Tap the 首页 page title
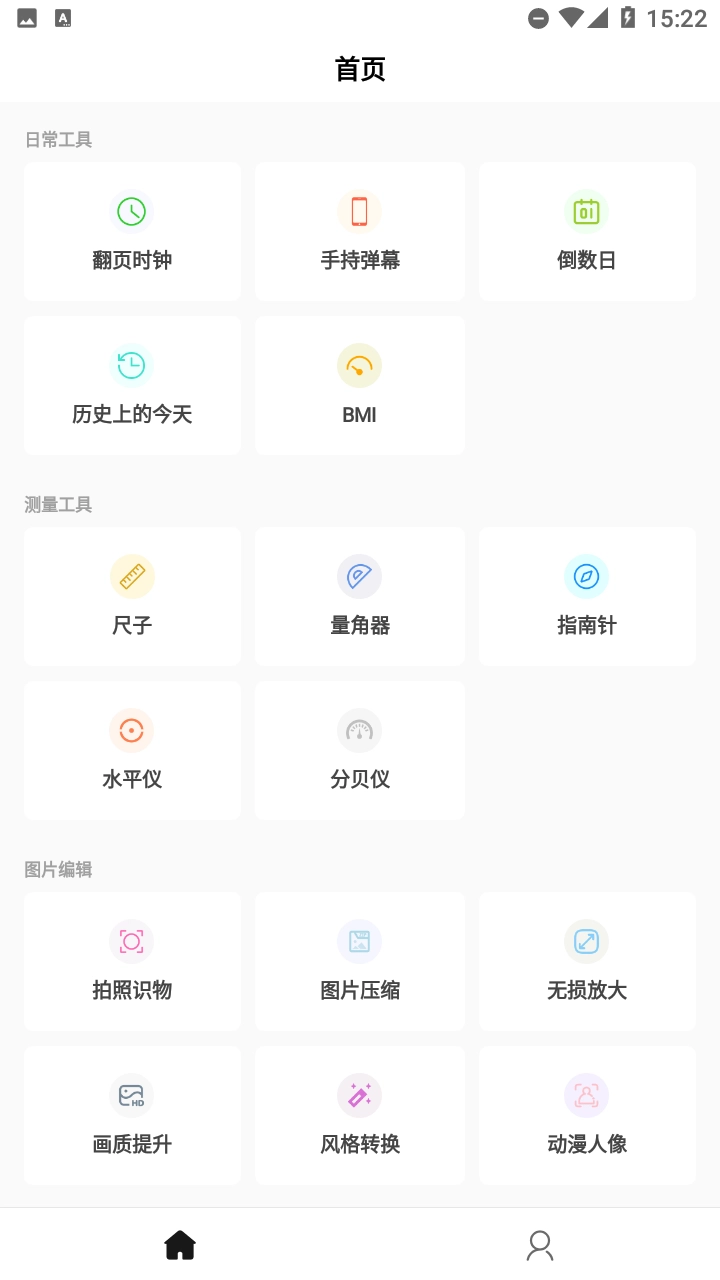 (x=360, y=69)
